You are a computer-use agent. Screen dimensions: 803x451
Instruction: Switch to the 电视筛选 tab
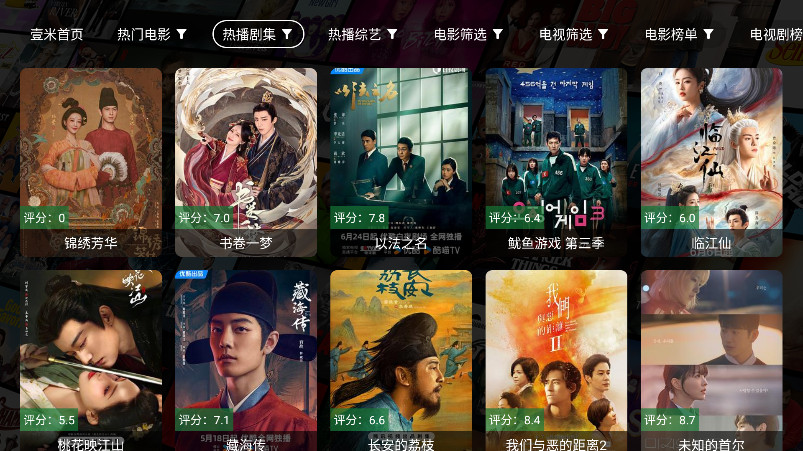tap(574, 34)
